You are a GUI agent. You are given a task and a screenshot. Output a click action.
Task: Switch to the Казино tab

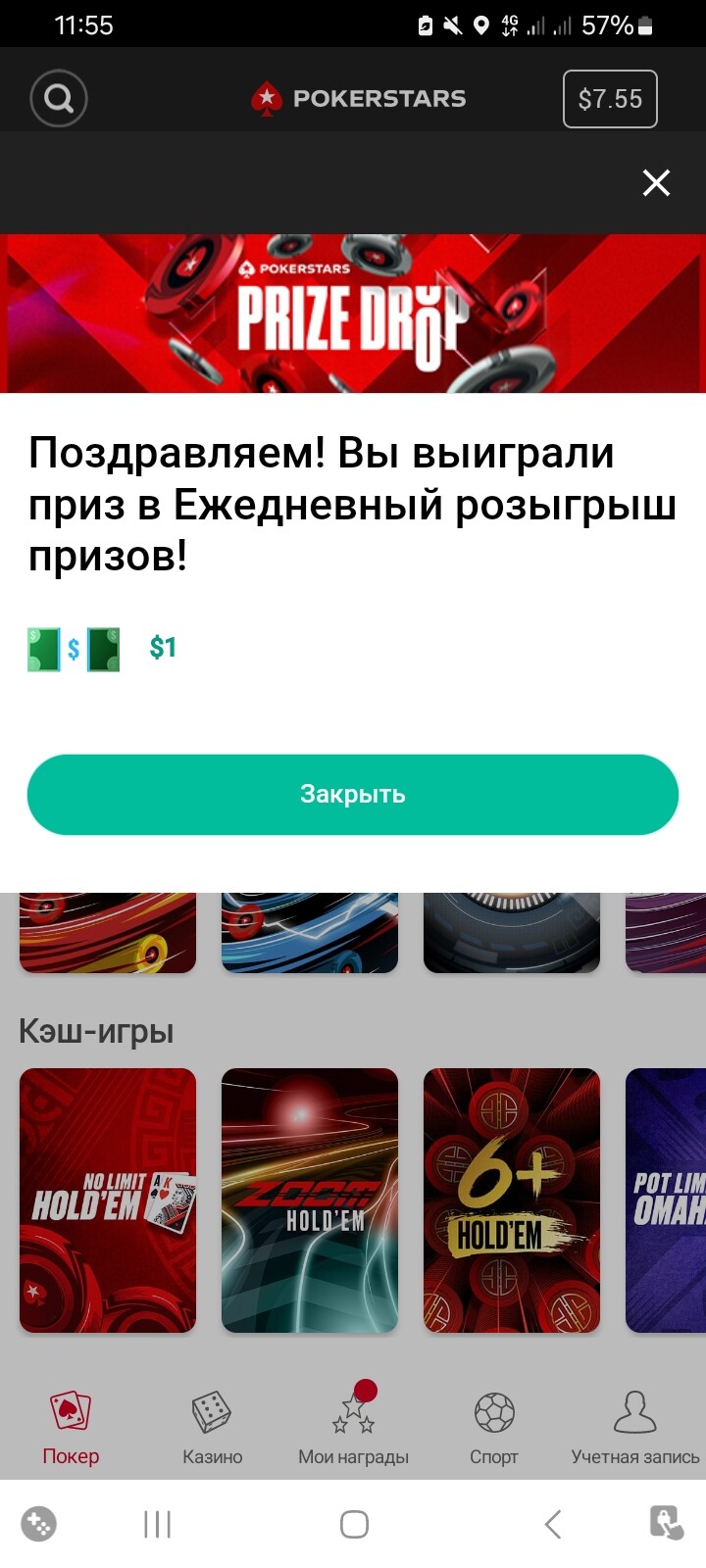click(212, 1427)
